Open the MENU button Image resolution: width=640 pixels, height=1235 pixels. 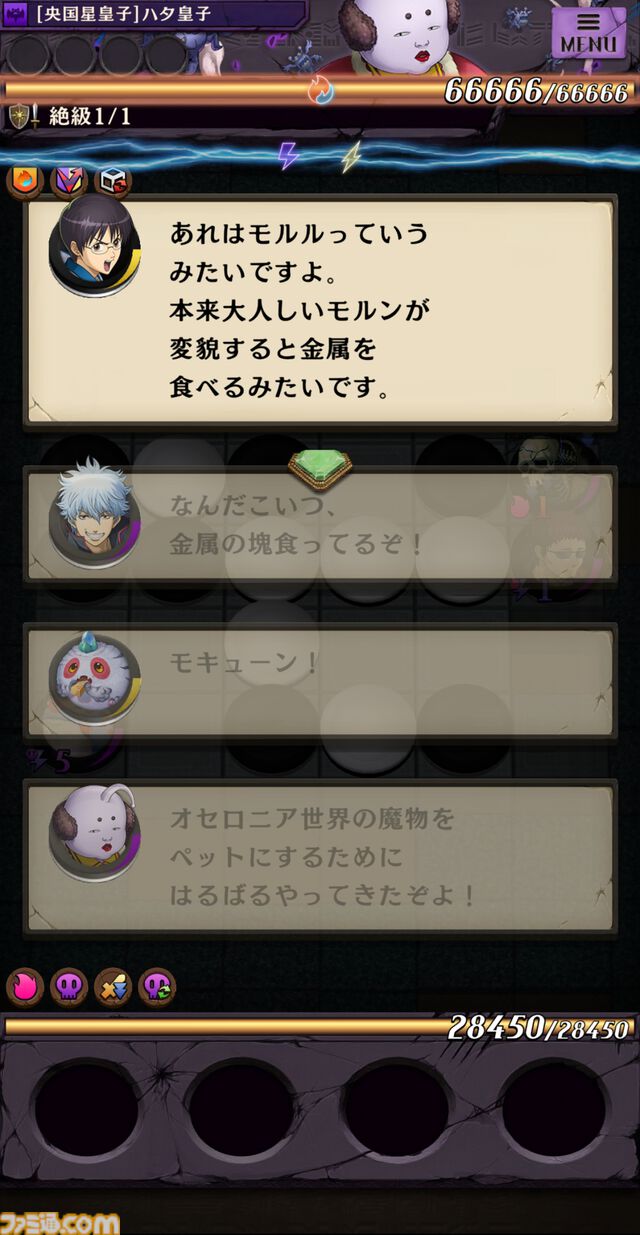(588, 33)
